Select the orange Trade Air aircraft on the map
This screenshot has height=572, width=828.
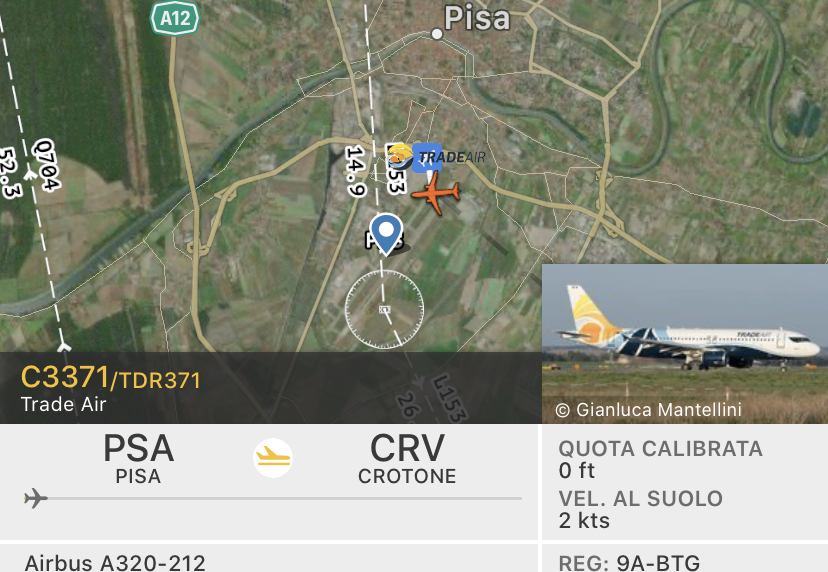[436, 193]
